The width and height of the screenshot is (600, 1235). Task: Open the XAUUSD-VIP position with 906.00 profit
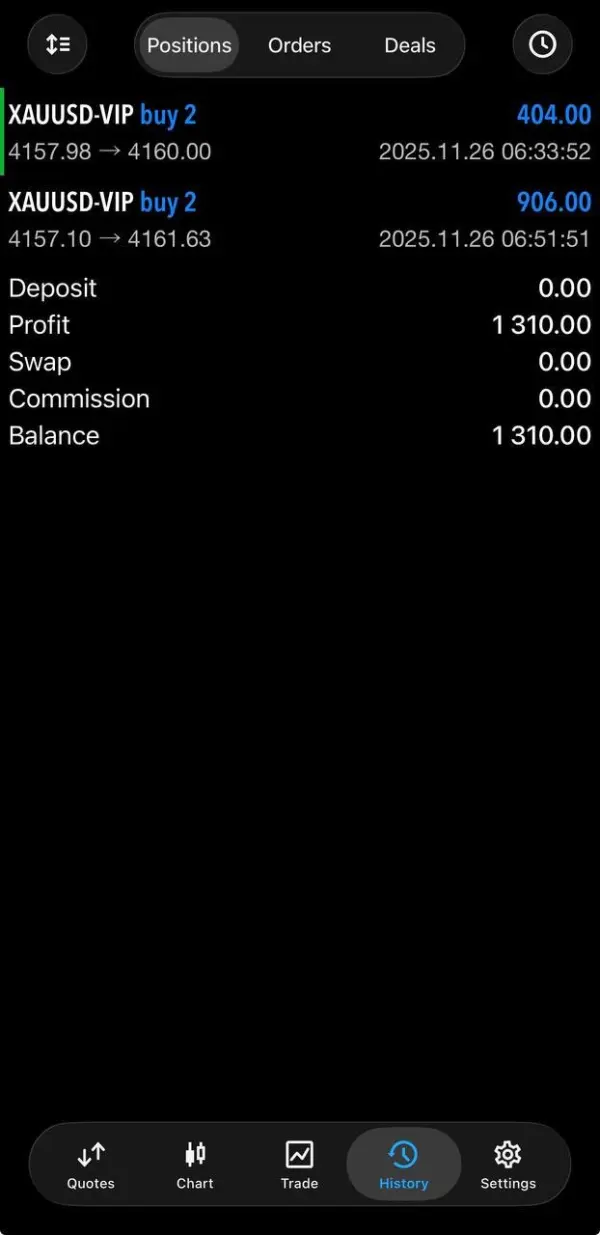(x=300, y=220)
